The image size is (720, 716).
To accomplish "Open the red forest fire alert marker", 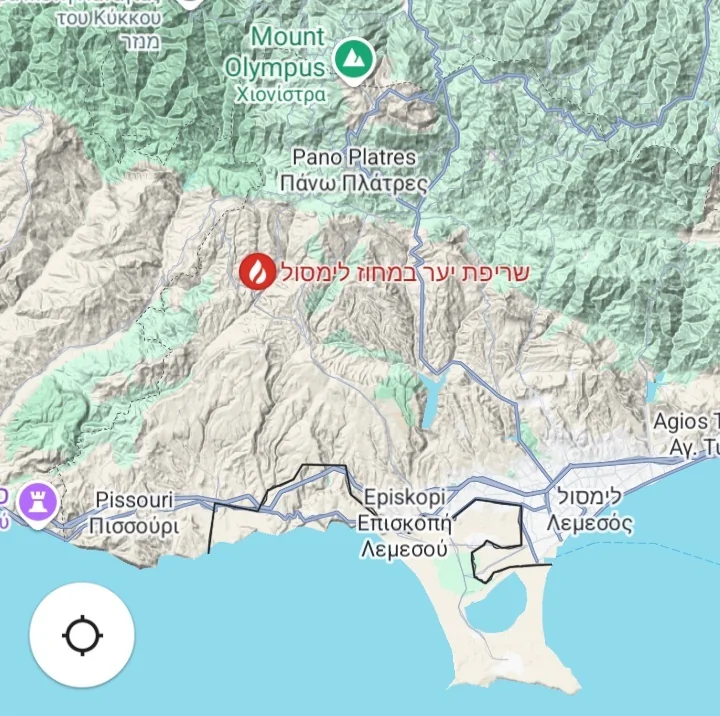I will 257,271.
